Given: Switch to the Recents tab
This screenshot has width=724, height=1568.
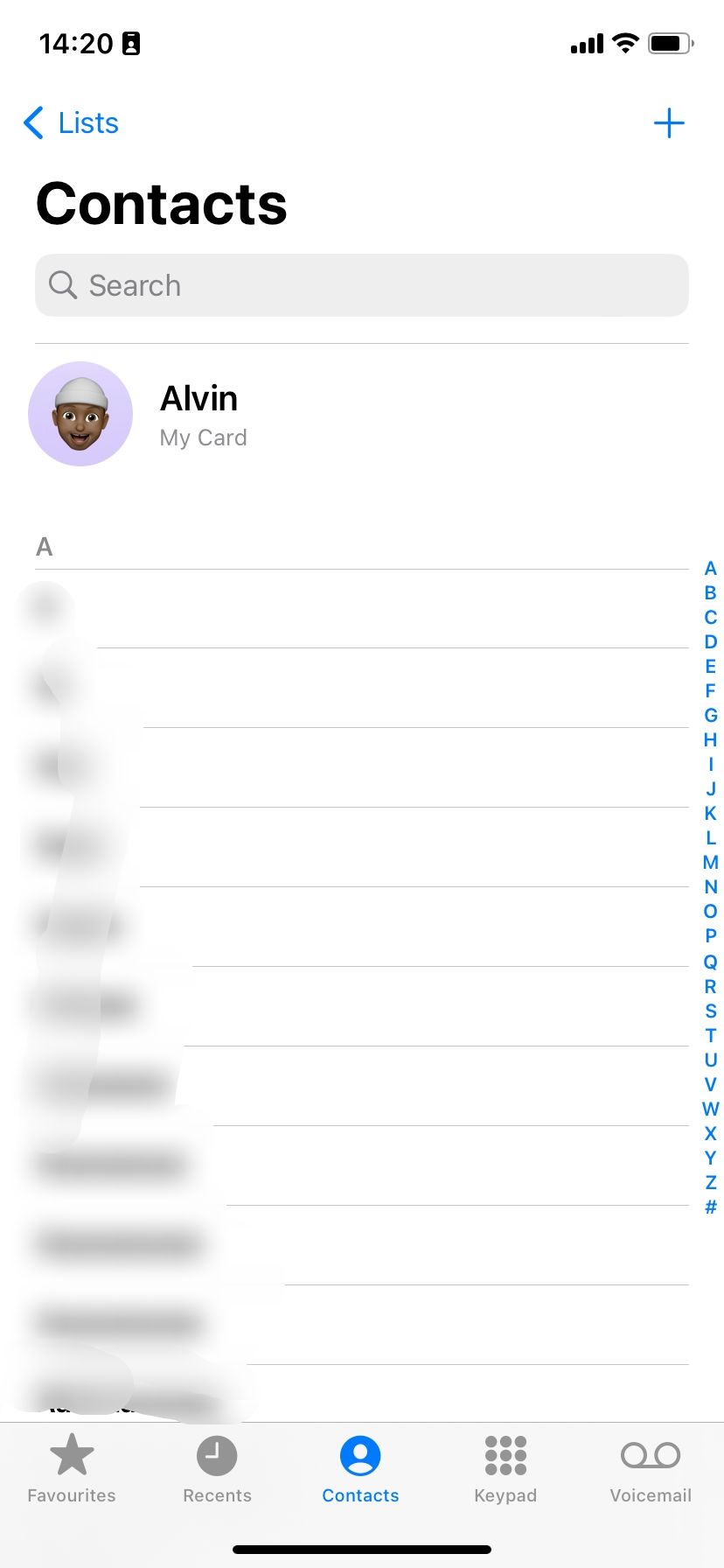Looking at the screenshot, I should pos(217,1470).
